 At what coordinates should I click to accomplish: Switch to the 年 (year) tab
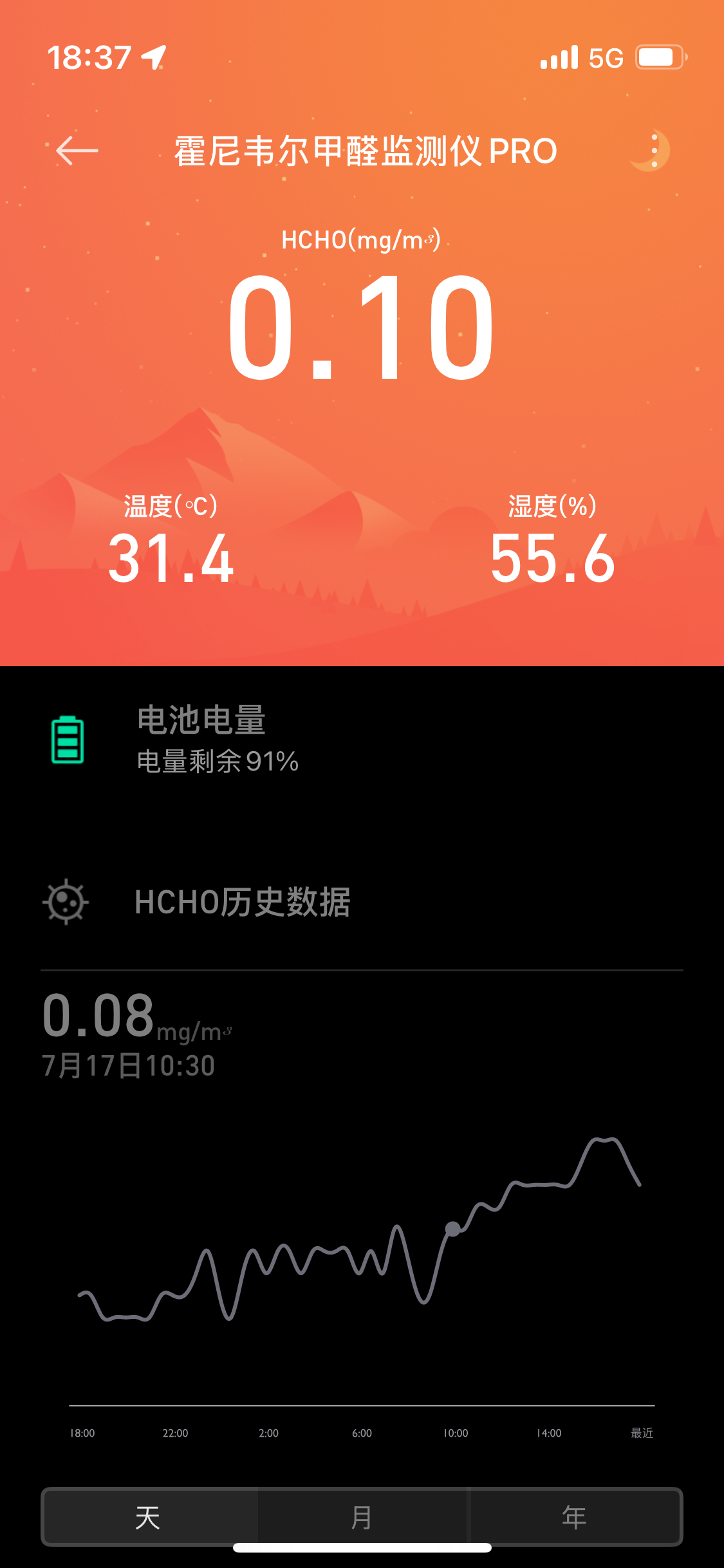(575, 1517)
